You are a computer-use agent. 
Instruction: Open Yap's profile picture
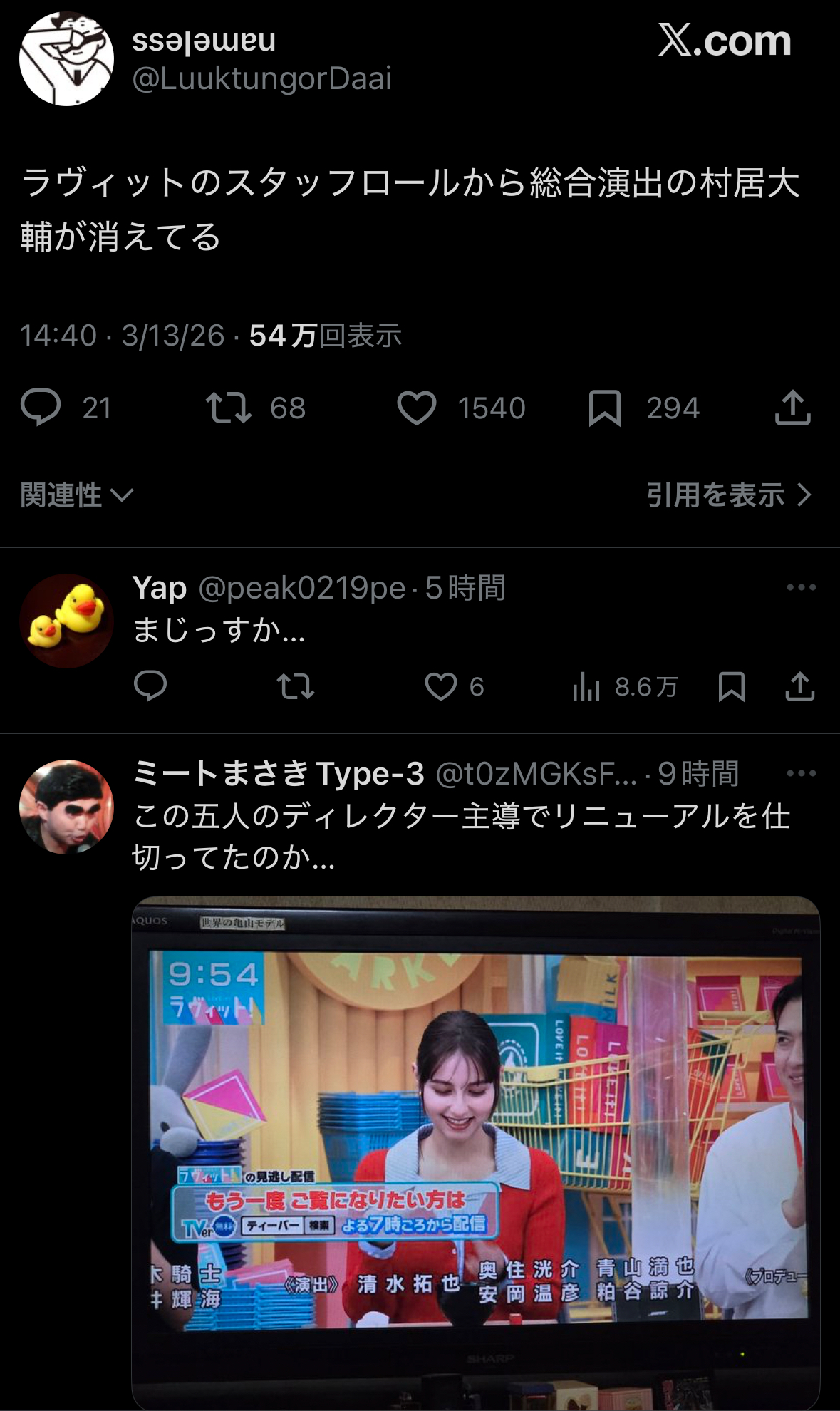[x=66, y=621]
